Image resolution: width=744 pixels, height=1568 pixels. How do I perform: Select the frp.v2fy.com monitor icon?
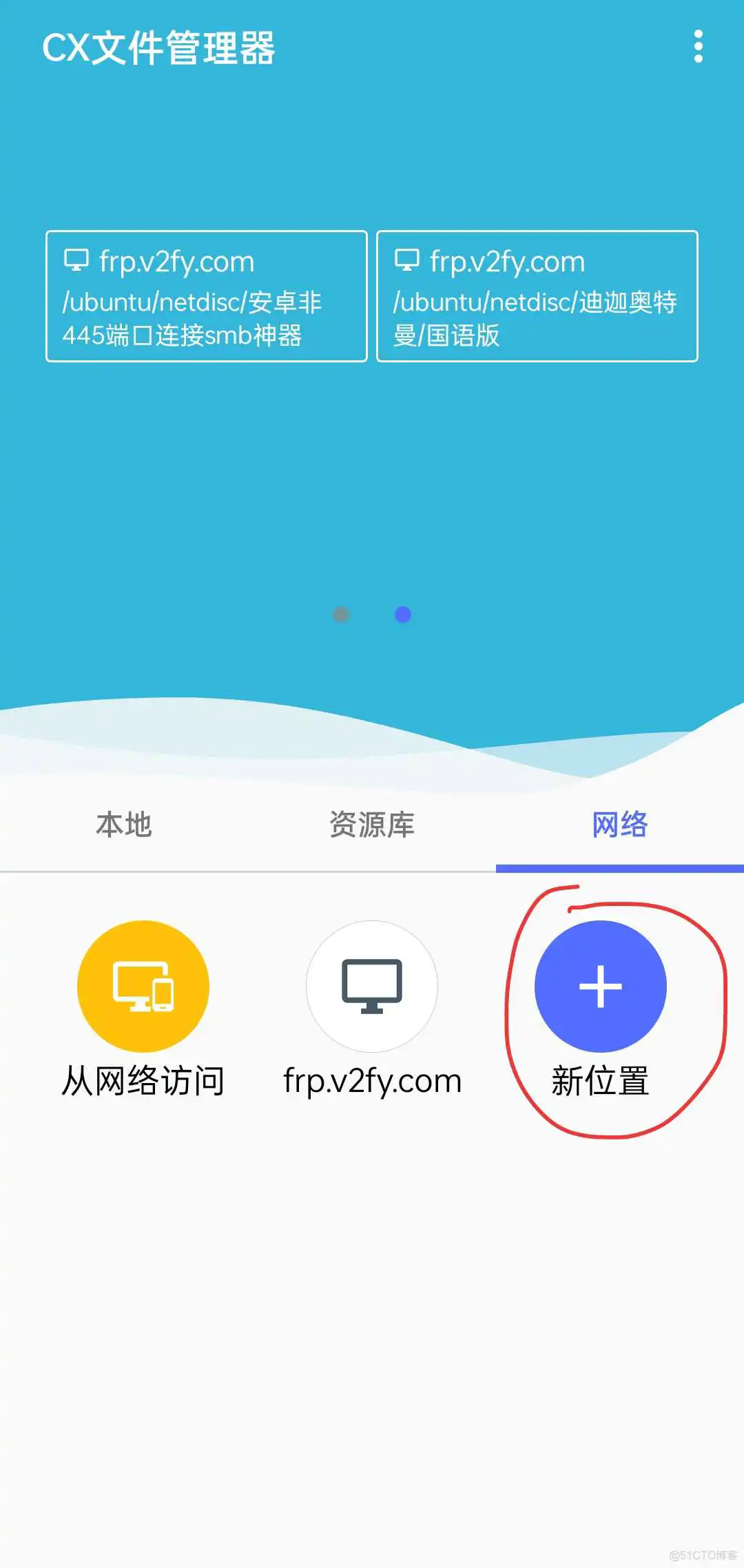click(372, 987)
